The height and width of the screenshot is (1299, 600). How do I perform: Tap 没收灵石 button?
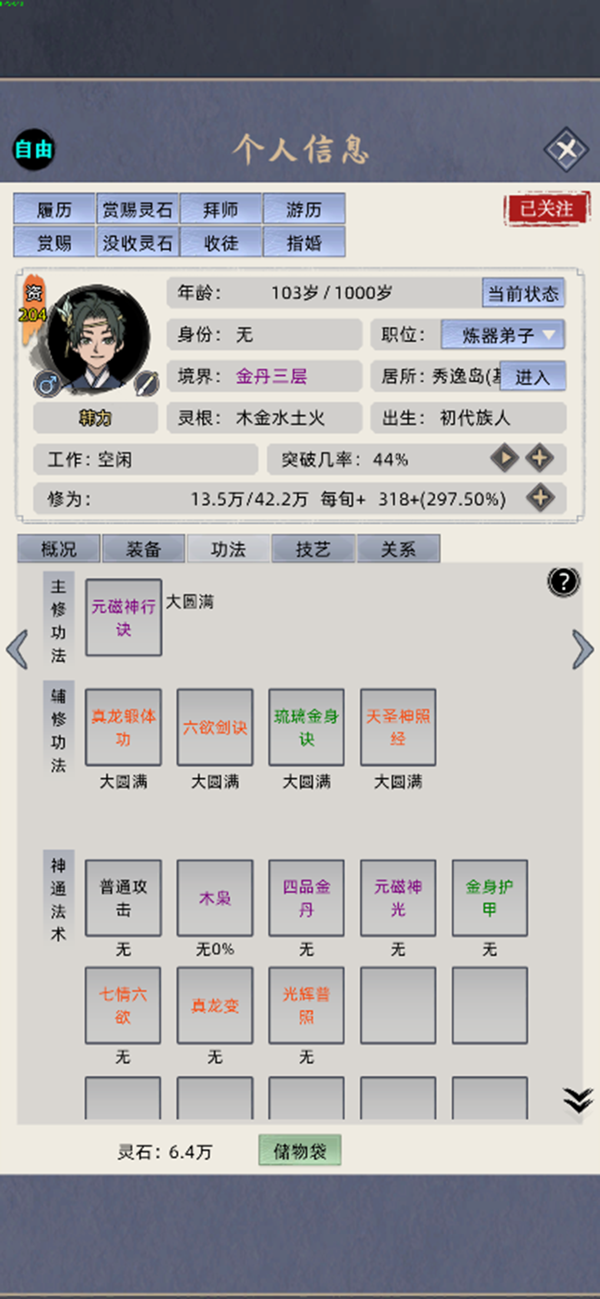(137, 242)
